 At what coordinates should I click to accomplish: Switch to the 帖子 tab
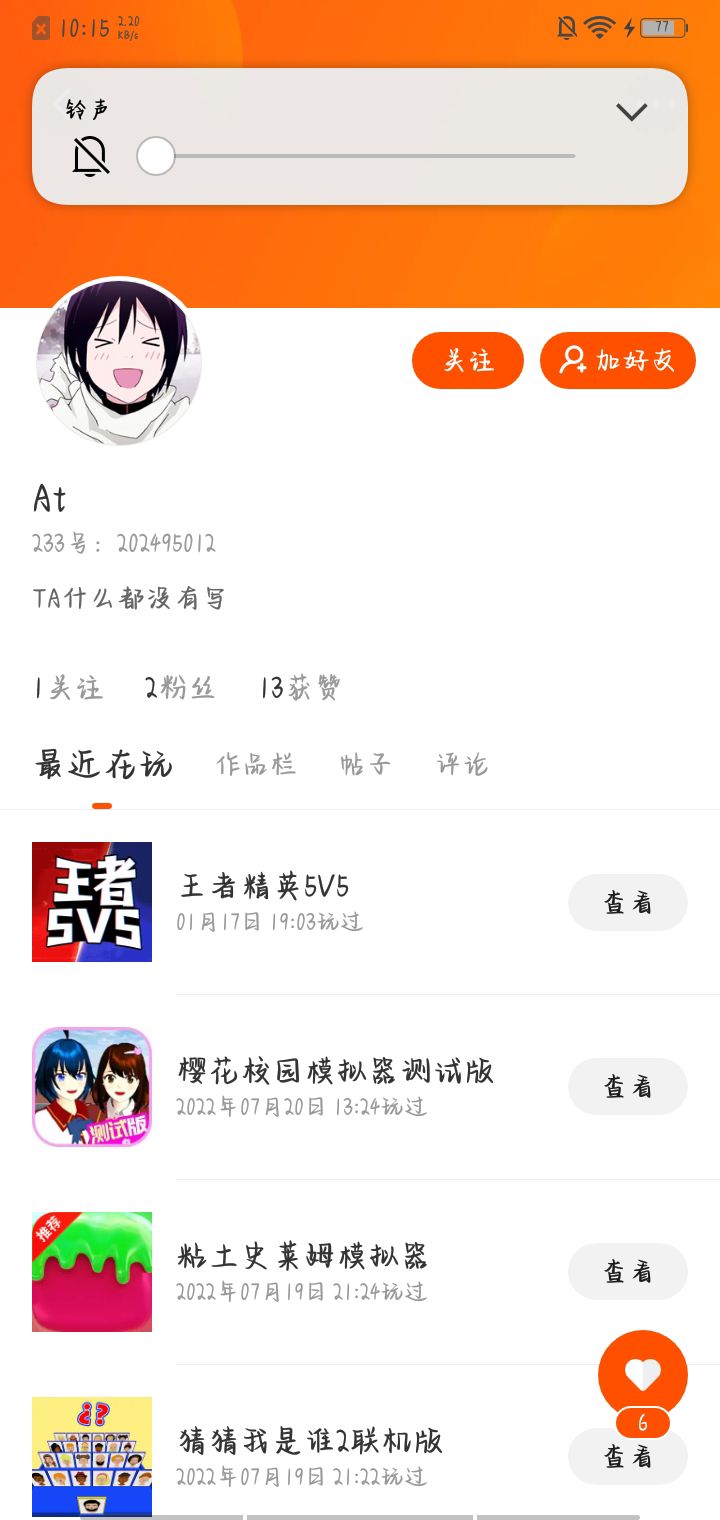point(365,765)
